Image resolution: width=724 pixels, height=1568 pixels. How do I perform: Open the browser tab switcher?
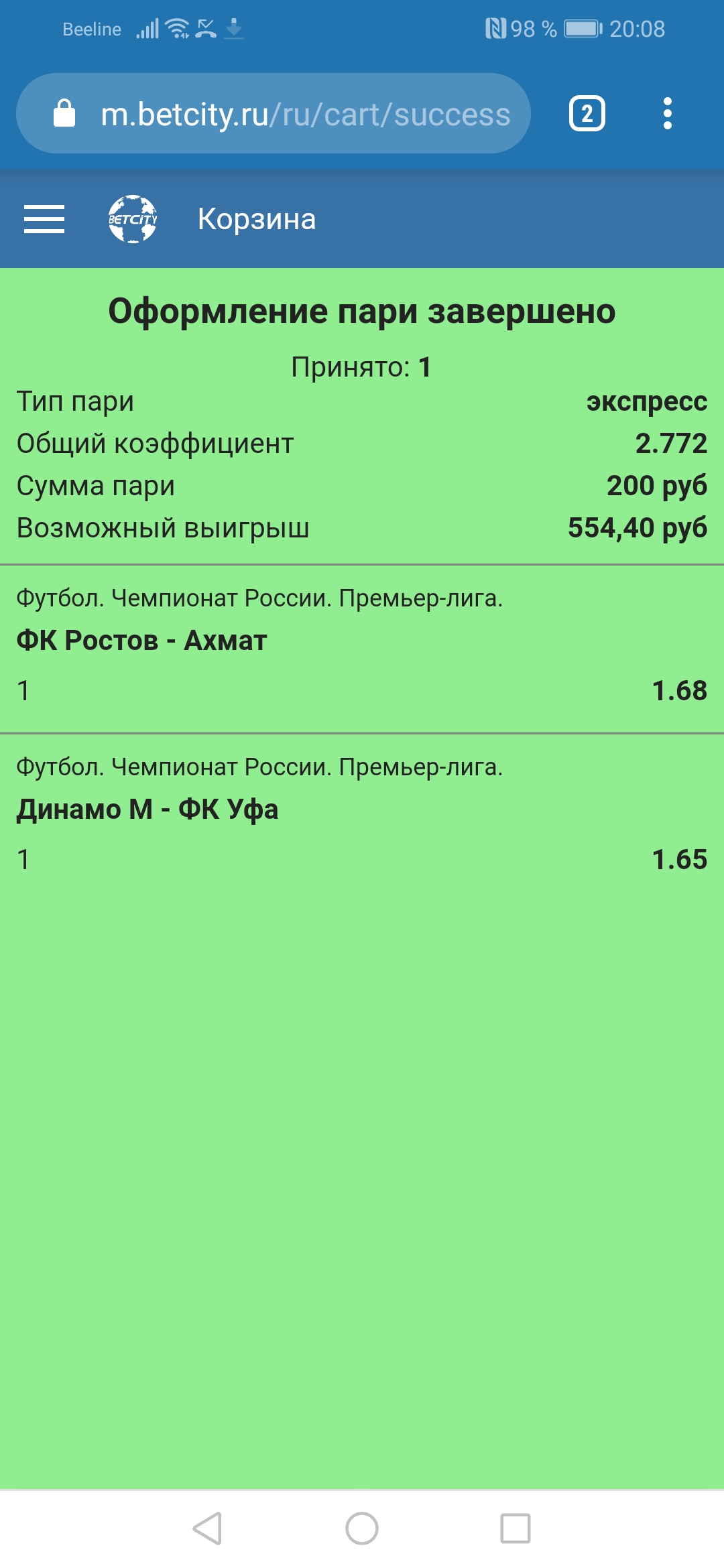click(587, 114)
